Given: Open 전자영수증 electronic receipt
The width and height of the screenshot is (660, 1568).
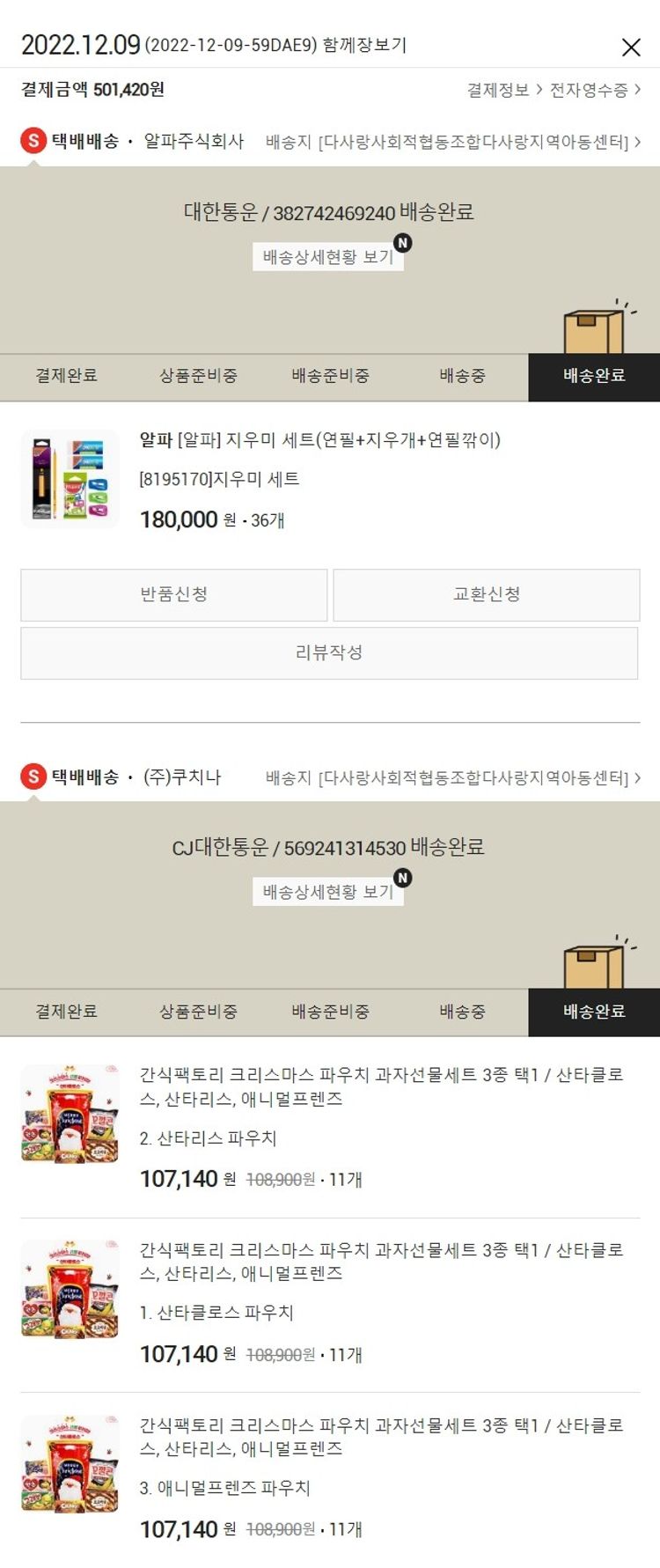Looking at the screenshot, I should (x=595, y=90).
